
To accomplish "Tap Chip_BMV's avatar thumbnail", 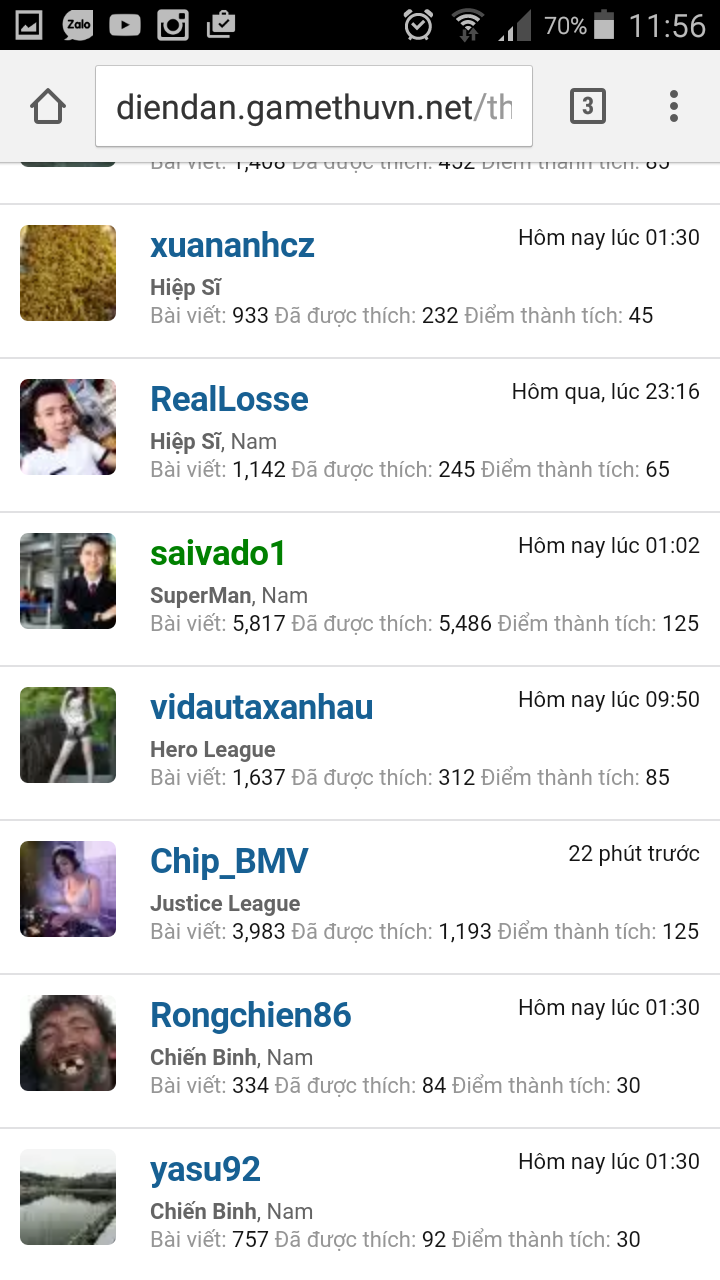I will point(68,889).
